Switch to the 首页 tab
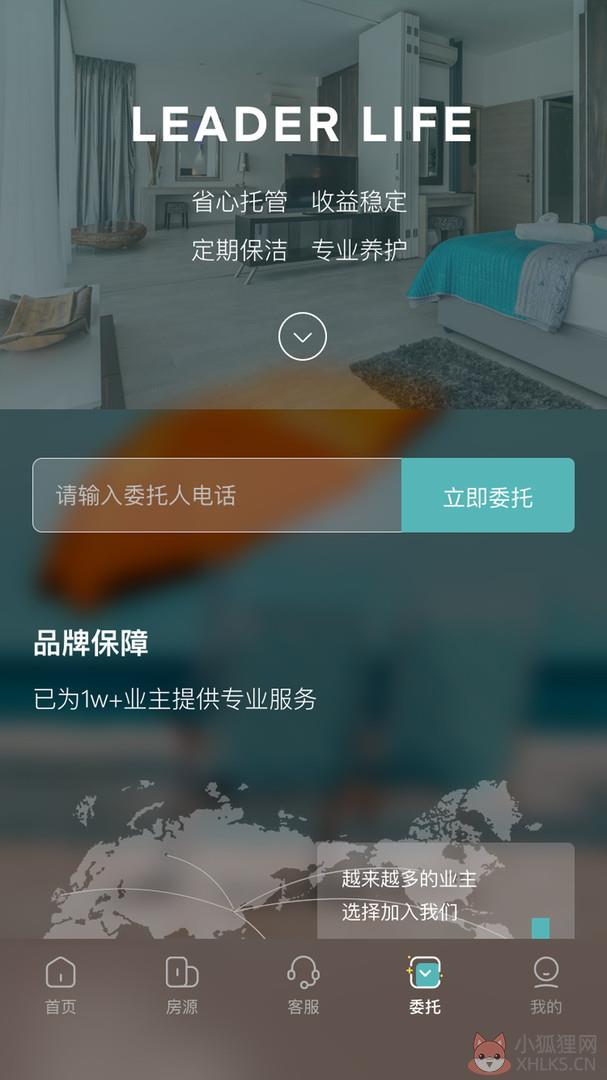607x1080 pixels. click(x=61, y=986)
